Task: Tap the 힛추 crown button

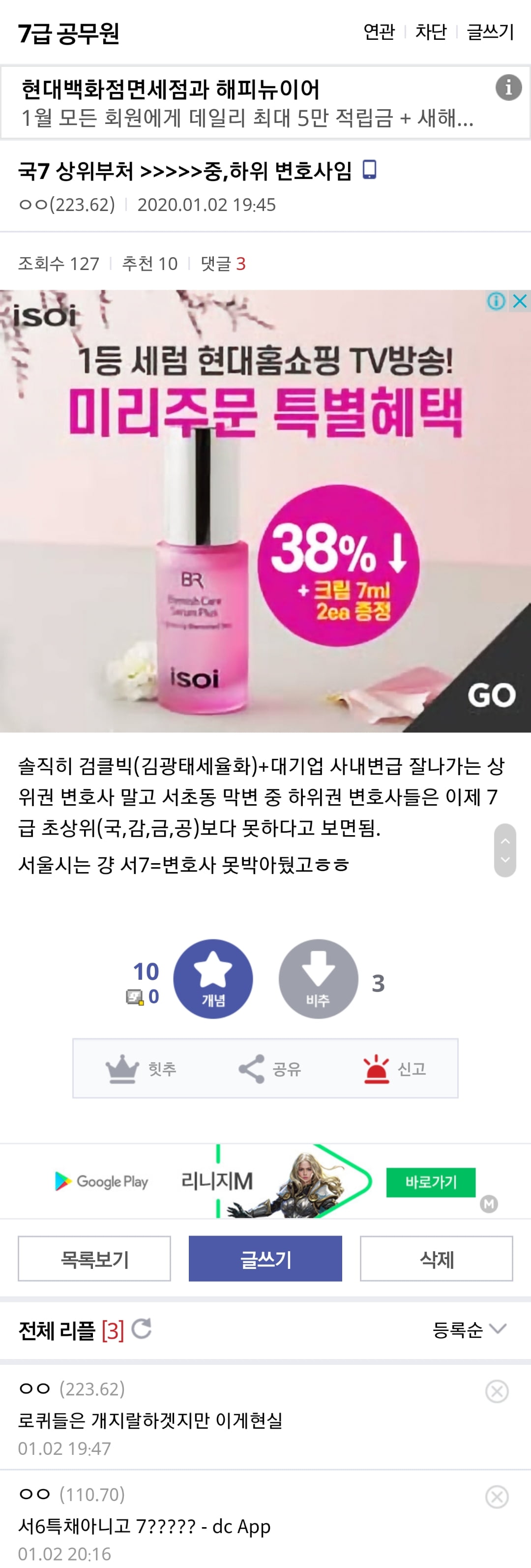Action: (x=141, y=1068)
